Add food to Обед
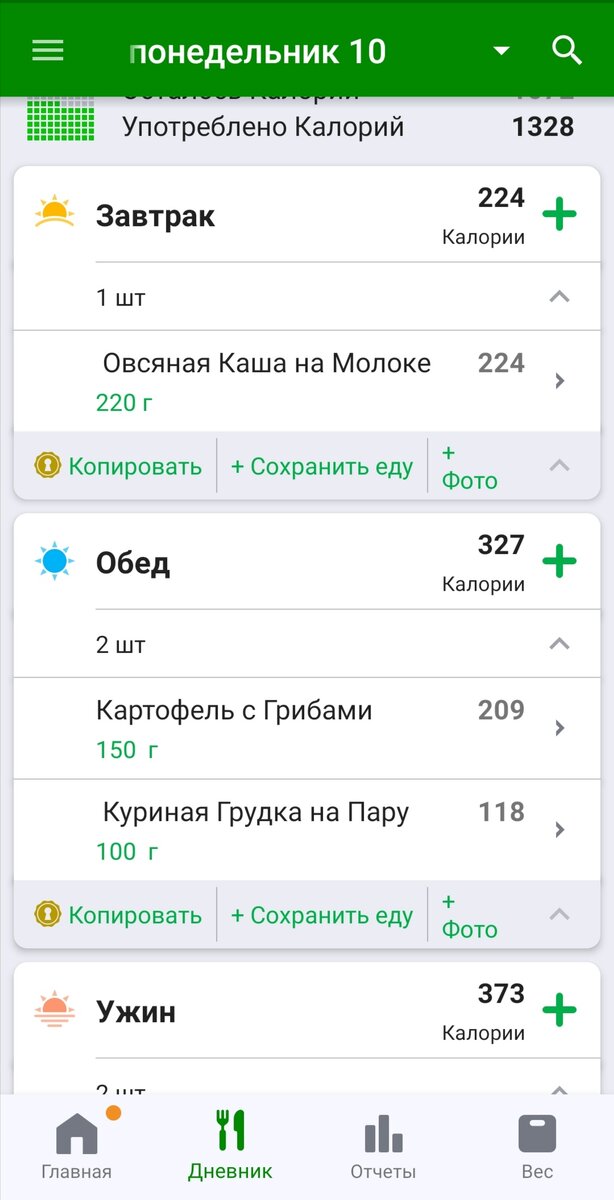The image size is (614, 1200). [x=559, y=561]
